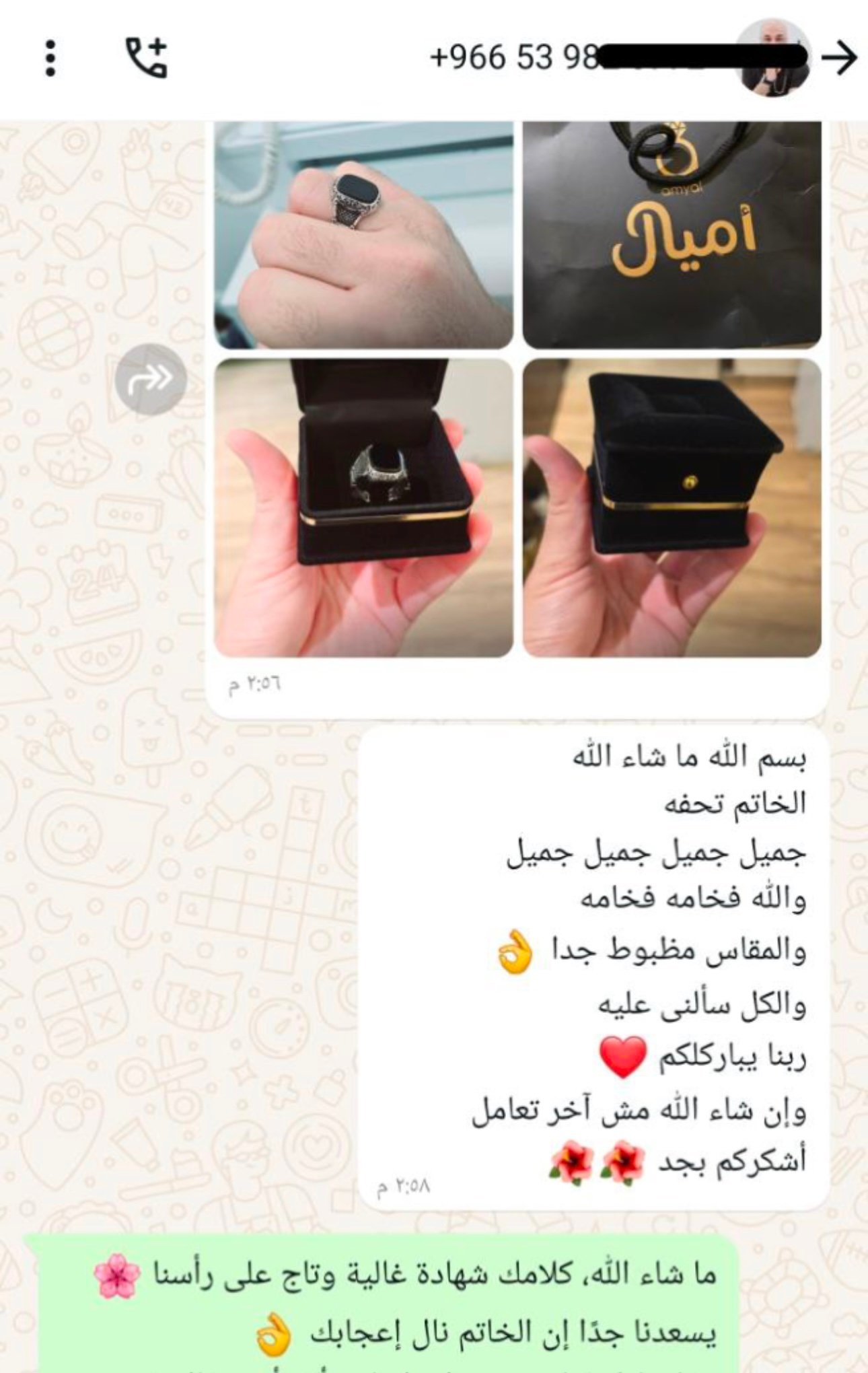Open the photo of the black gift bag
The image size is (868, 1373).
pos(672,234)
